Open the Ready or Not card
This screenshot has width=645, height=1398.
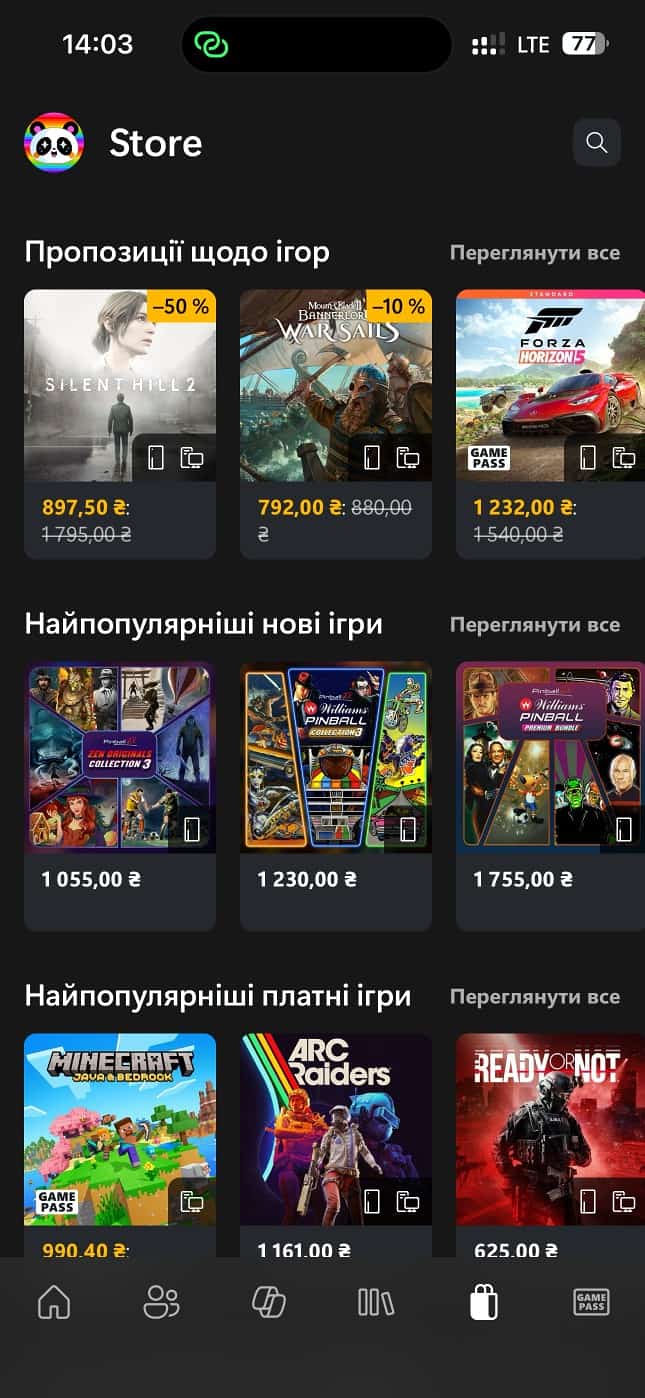(x=550, y=1130)
